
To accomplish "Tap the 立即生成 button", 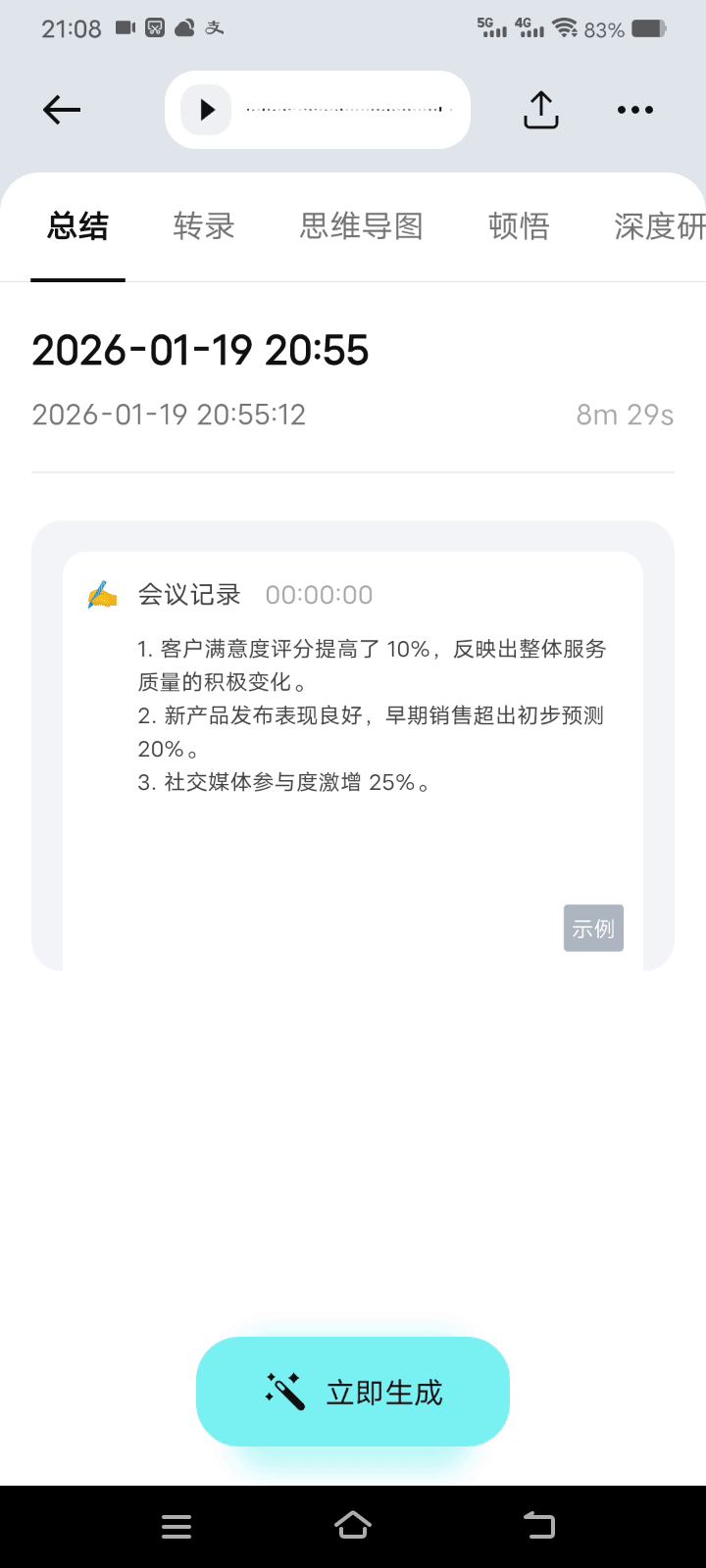I will [x=353, y=1392].
